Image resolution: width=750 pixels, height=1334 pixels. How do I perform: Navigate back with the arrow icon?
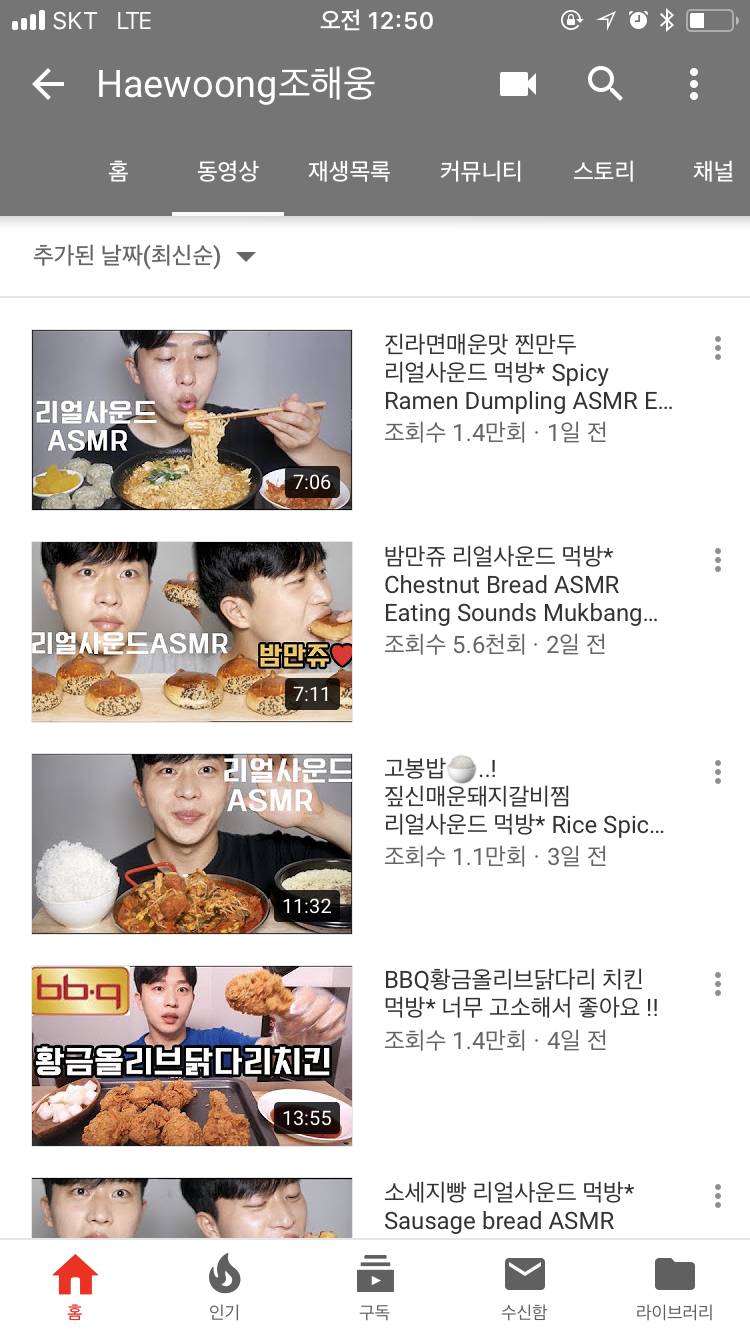(47, 84)
